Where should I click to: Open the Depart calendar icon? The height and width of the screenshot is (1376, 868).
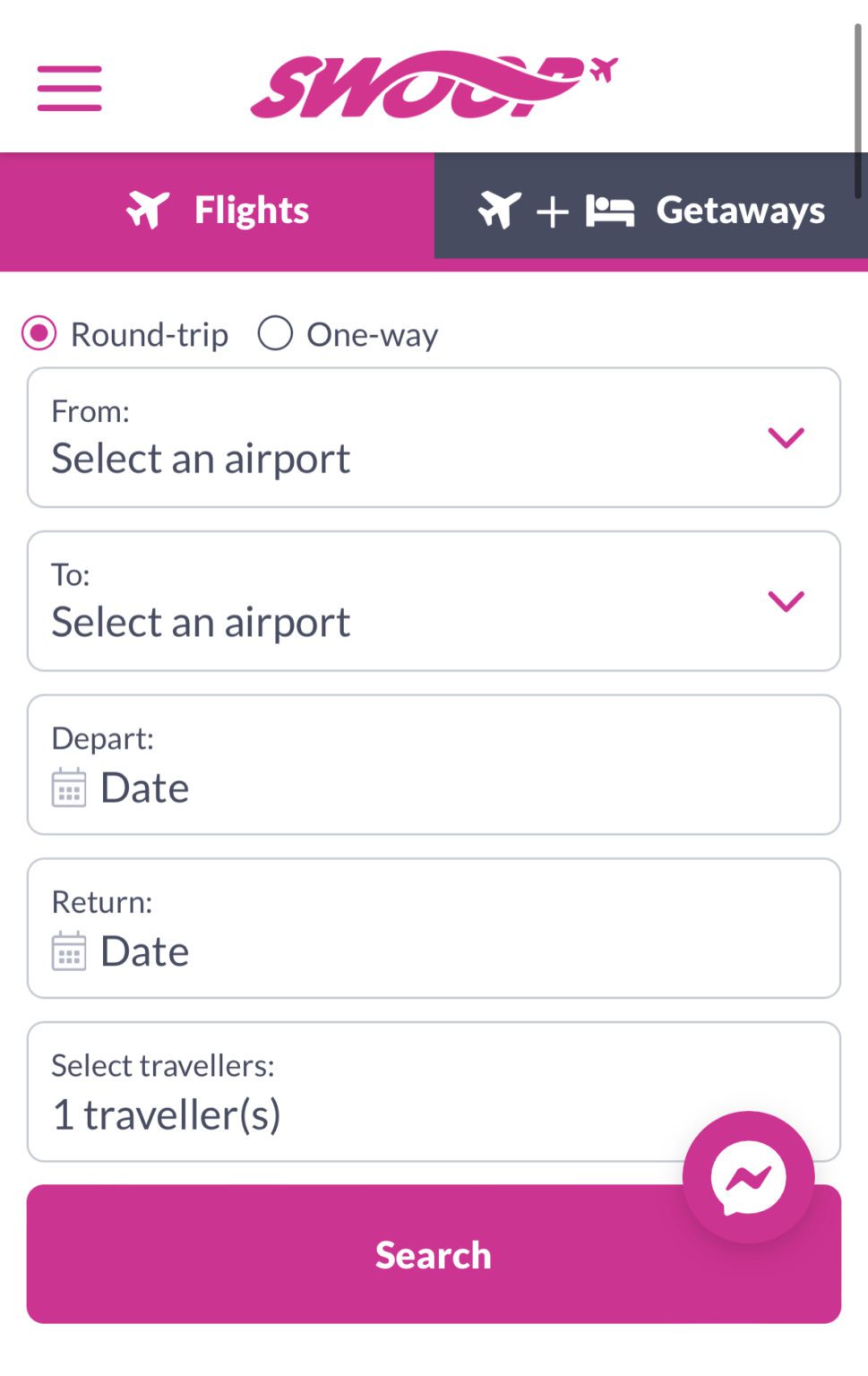pyautogui.click(x=71, y=788)
